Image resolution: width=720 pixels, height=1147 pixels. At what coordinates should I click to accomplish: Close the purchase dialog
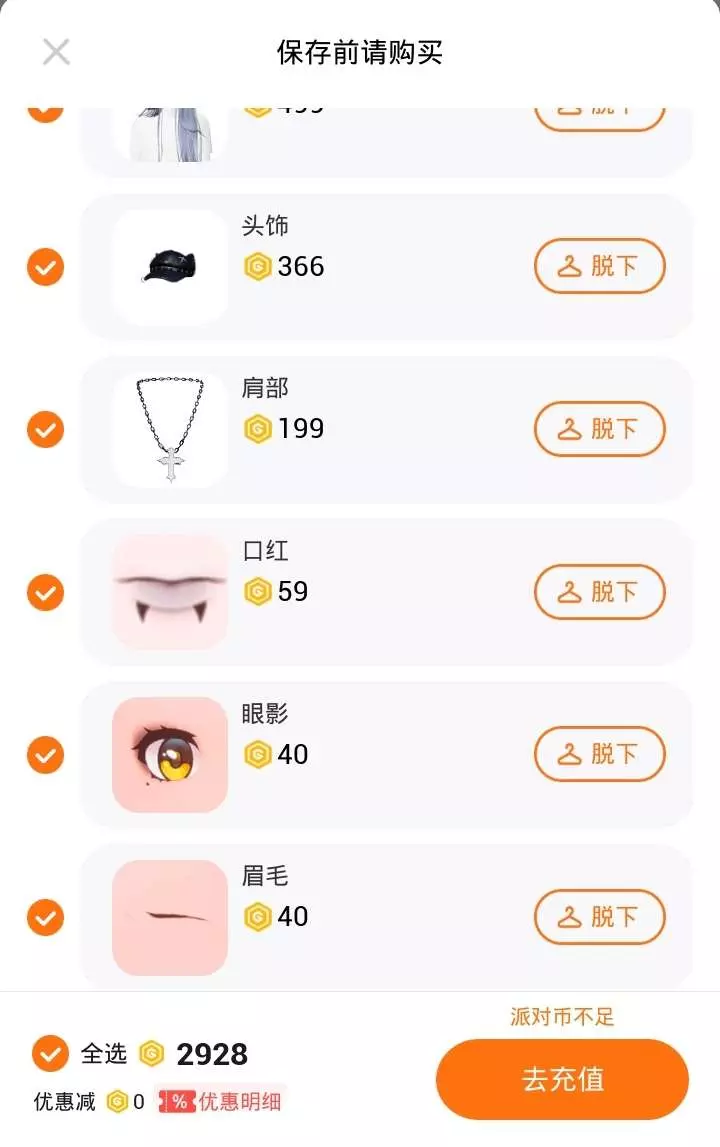pyautogui.click(x=56, y=52)
